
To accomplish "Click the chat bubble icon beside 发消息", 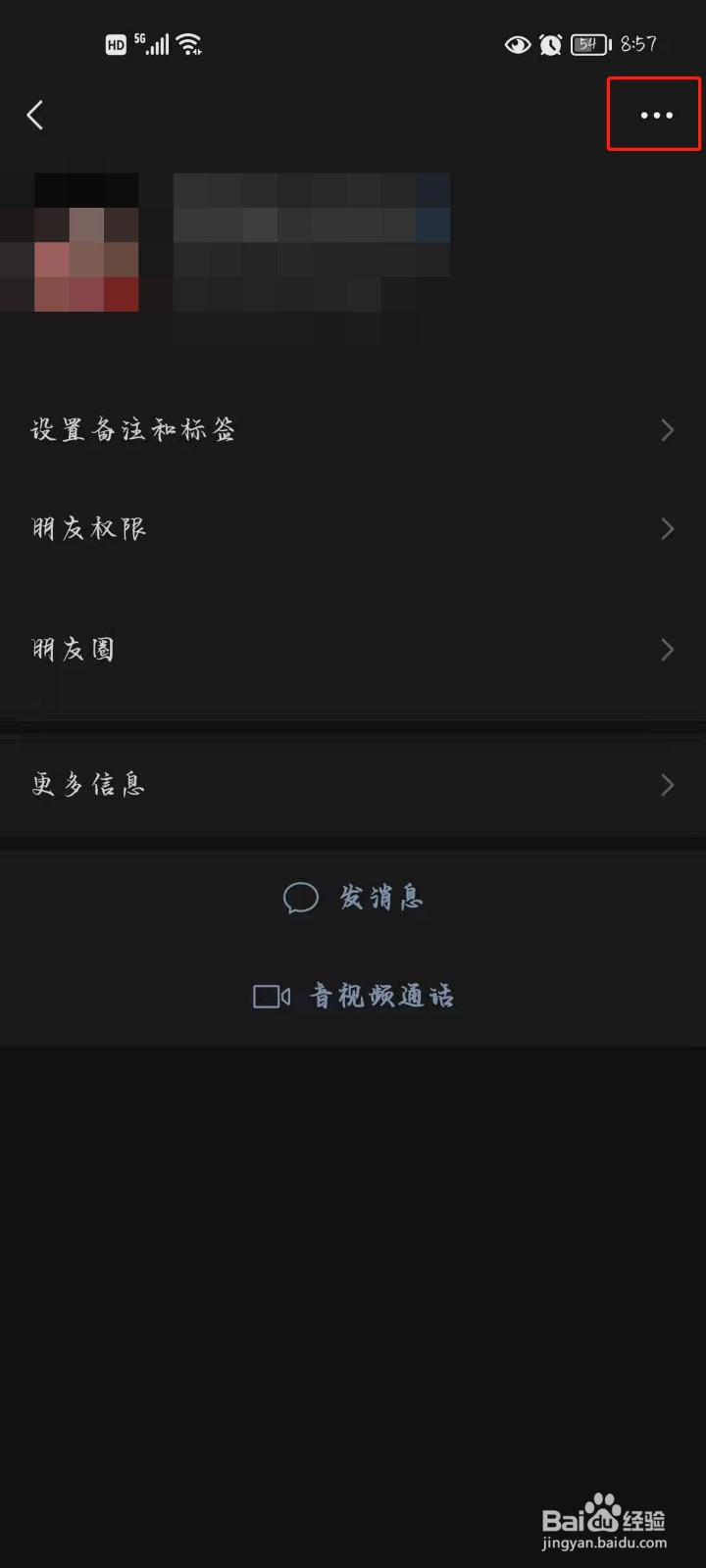I will (x=301, y=897).
